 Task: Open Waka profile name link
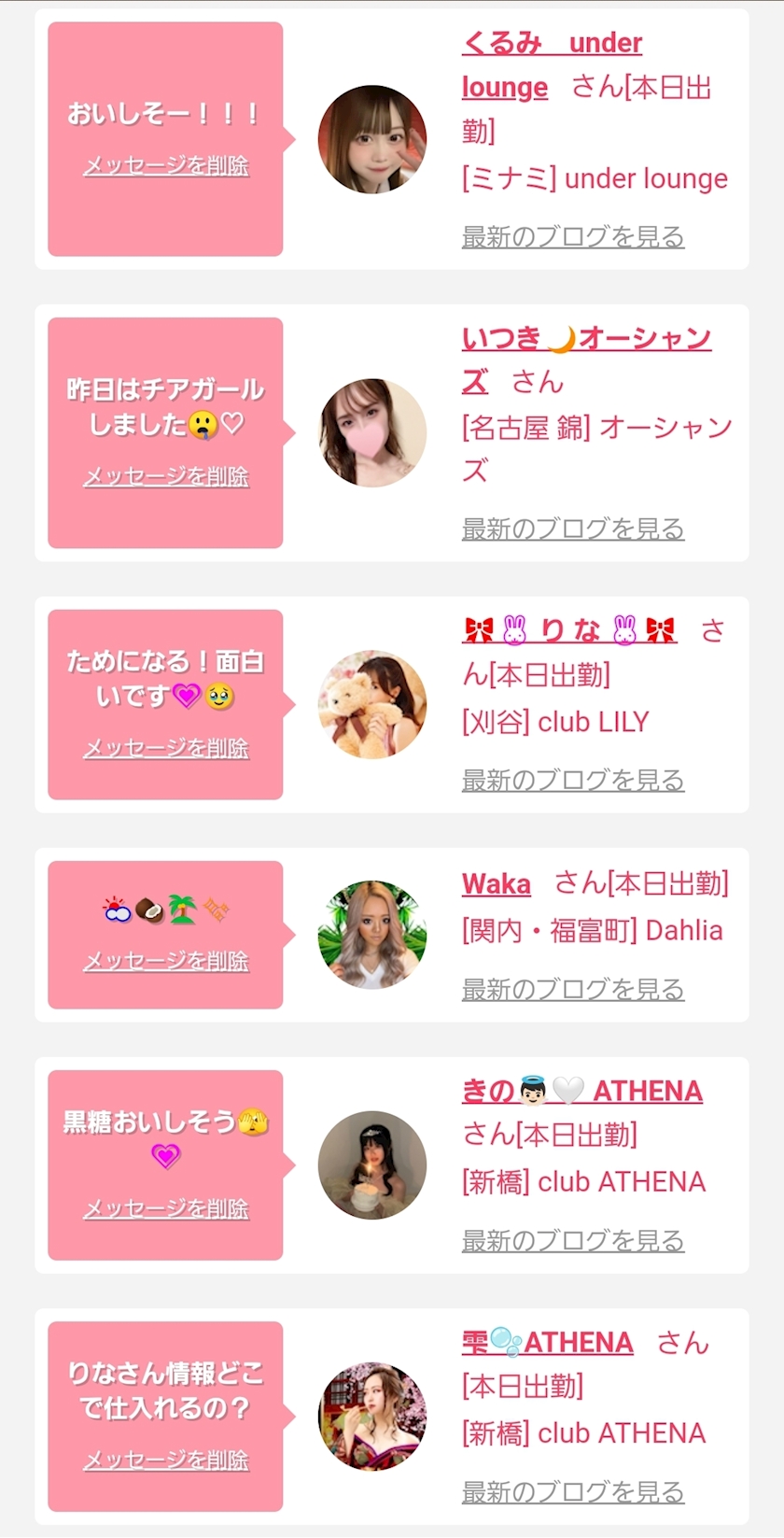click(x=497, y=884)
